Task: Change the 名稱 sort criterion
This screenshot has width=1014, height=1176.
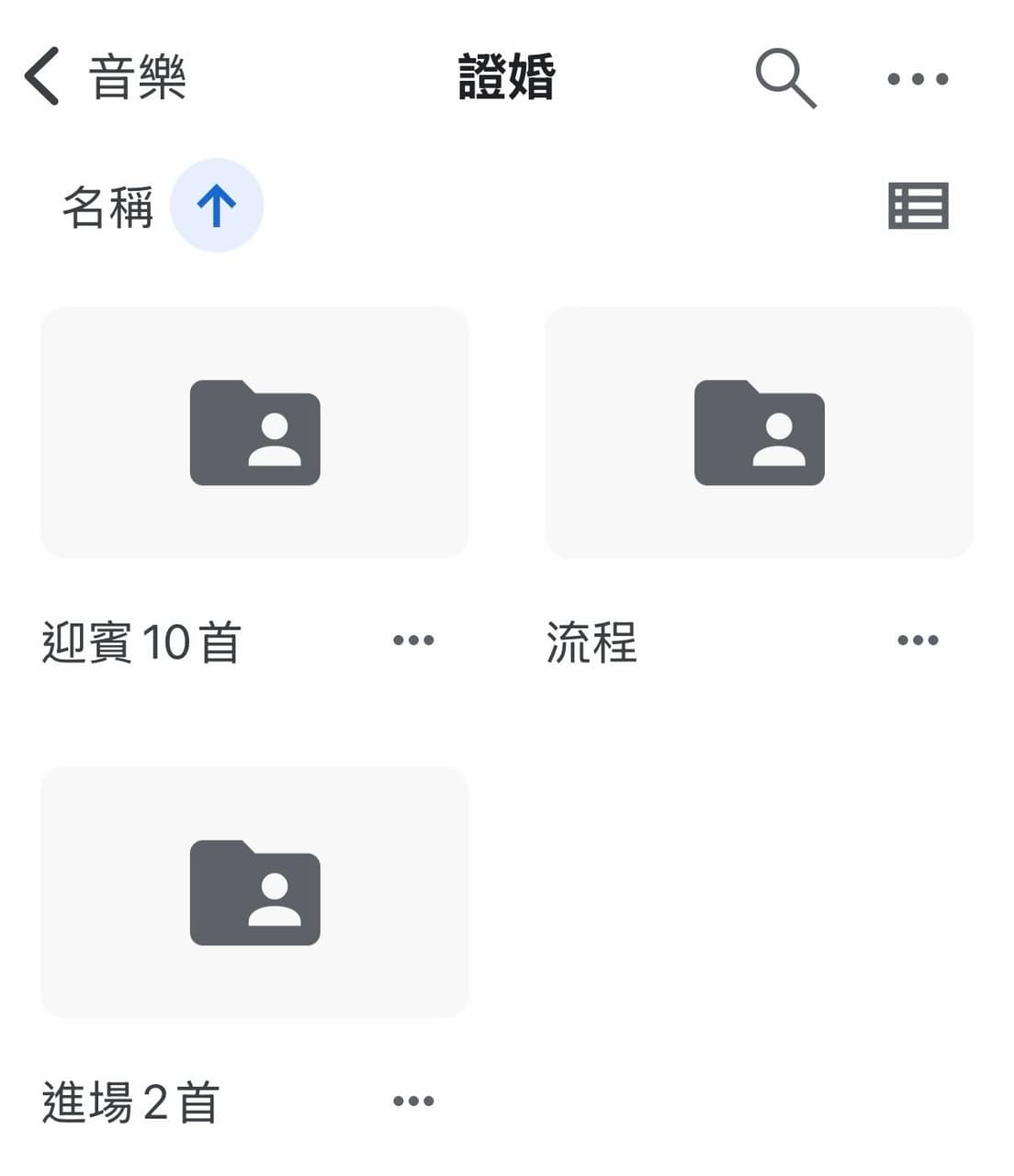Action: tap(107, 208)
